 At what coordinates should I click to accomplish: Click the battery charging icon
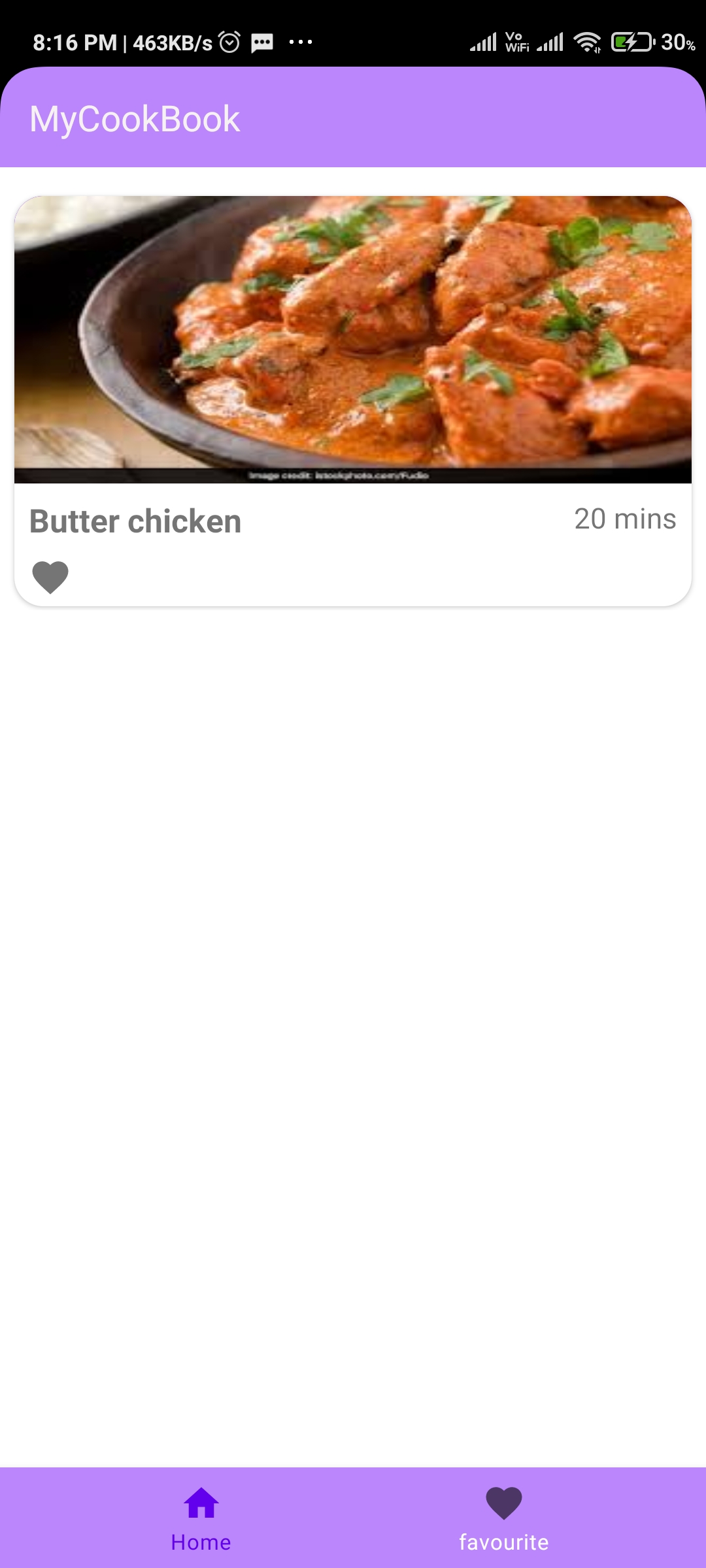click(630, 42)
